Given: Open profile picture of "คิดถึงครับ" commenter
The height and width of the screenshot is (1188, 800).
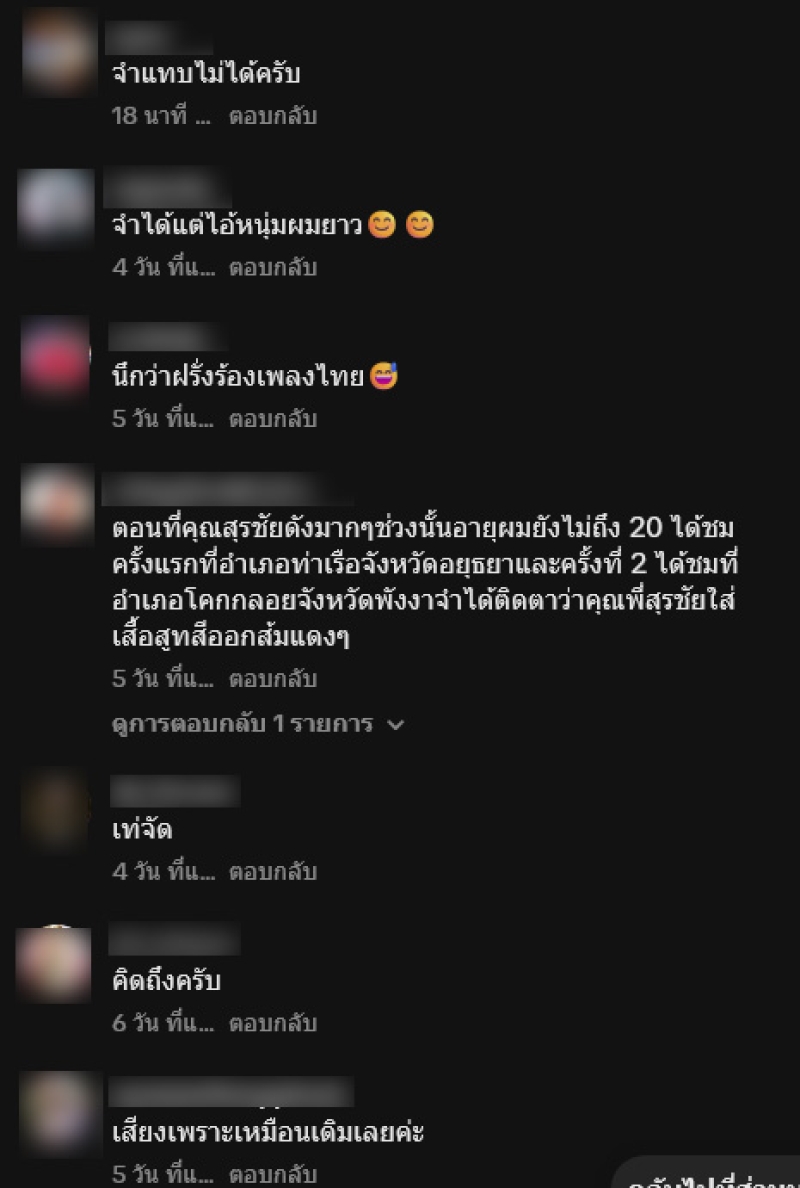Looking at the screenshot, I should tap(55, 964).
